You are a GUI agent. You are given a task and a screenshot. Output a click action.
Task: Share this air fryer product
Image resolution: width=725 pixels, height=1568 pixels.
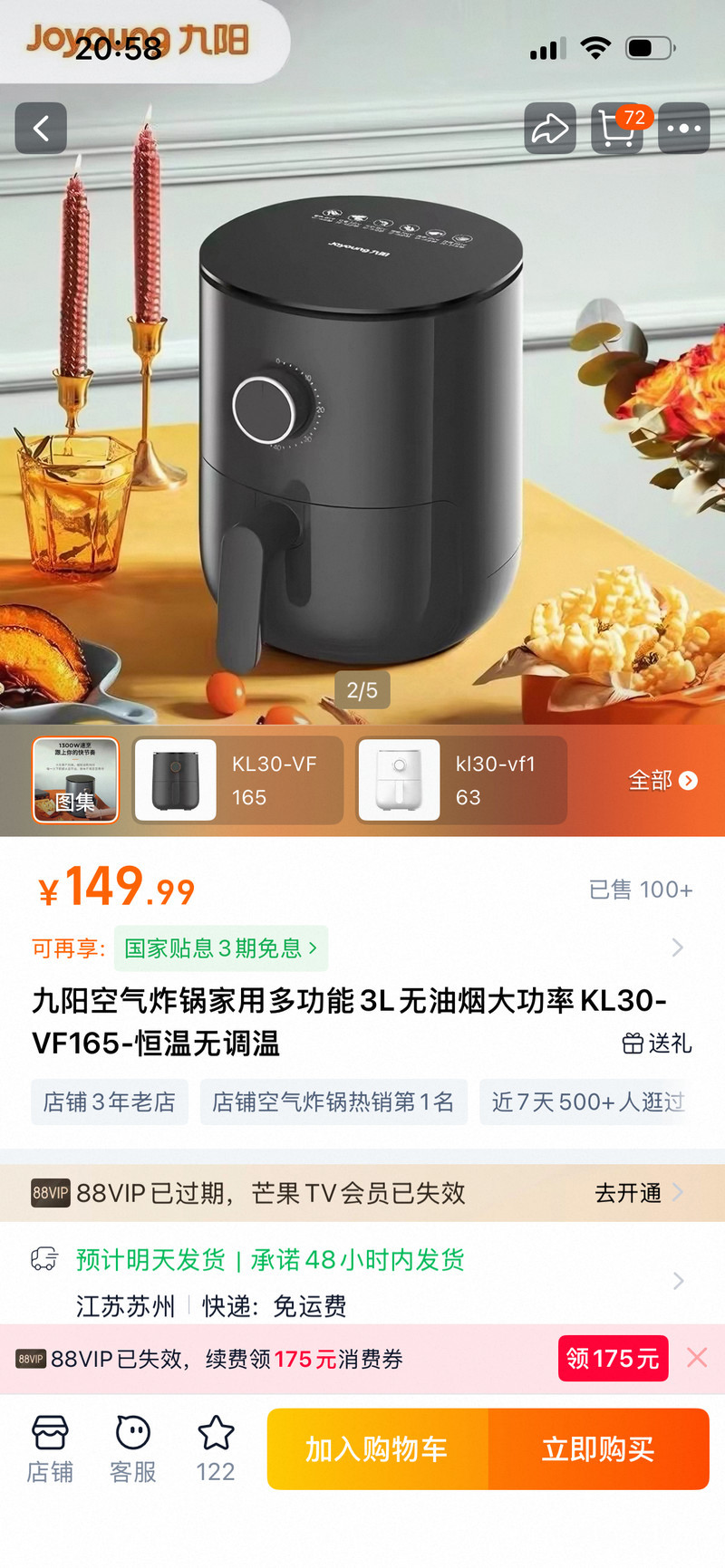[550, 128]
